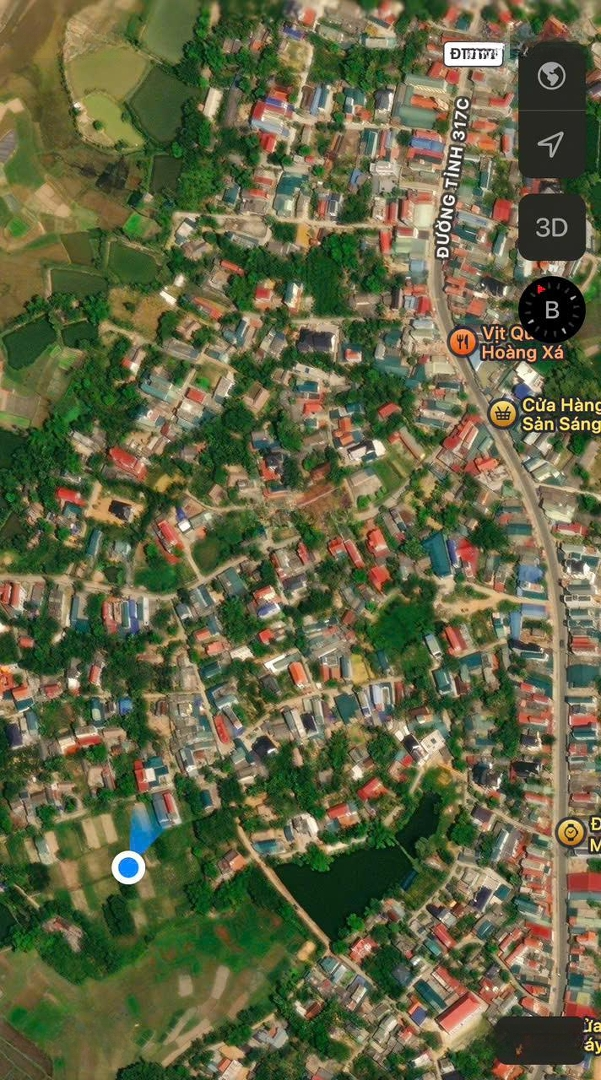The image size is (601, 1080).
Task: Select the Cửa Hàng Sản Sáng shop marker
Action: (503, 413)
